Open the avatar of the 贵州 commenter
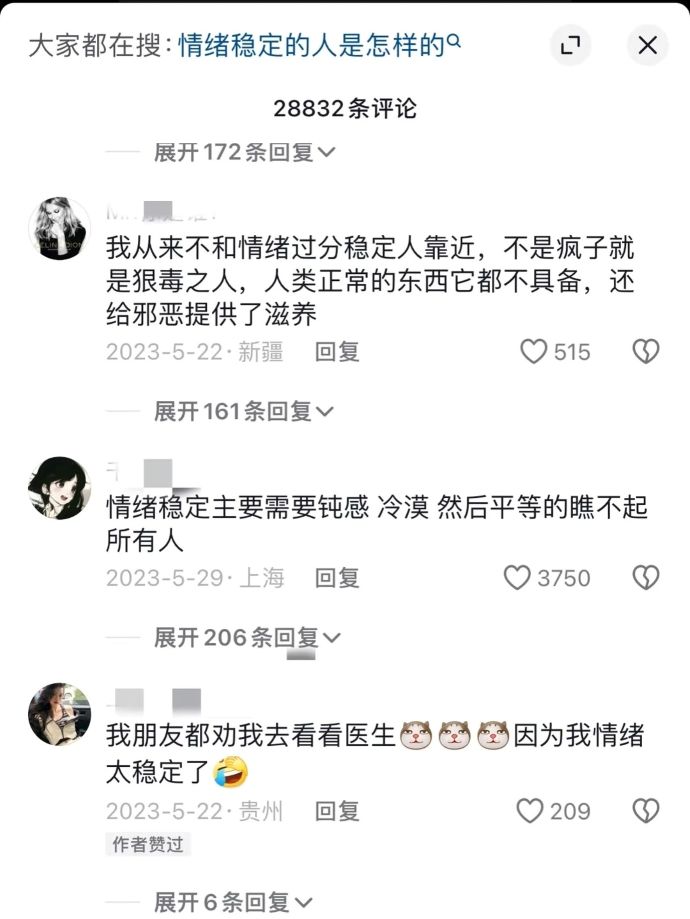This screenshot has width=690, height=919. (x=59, y=714)
